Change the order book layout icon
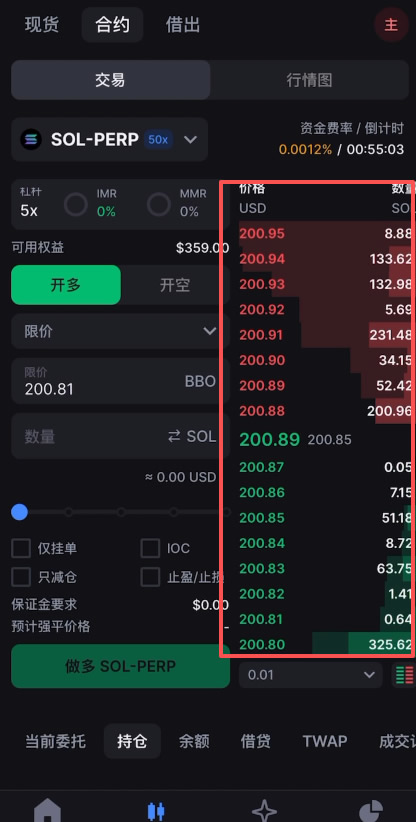Image resolution: width=416 pixels, height=822 pixels. (404, 675)
